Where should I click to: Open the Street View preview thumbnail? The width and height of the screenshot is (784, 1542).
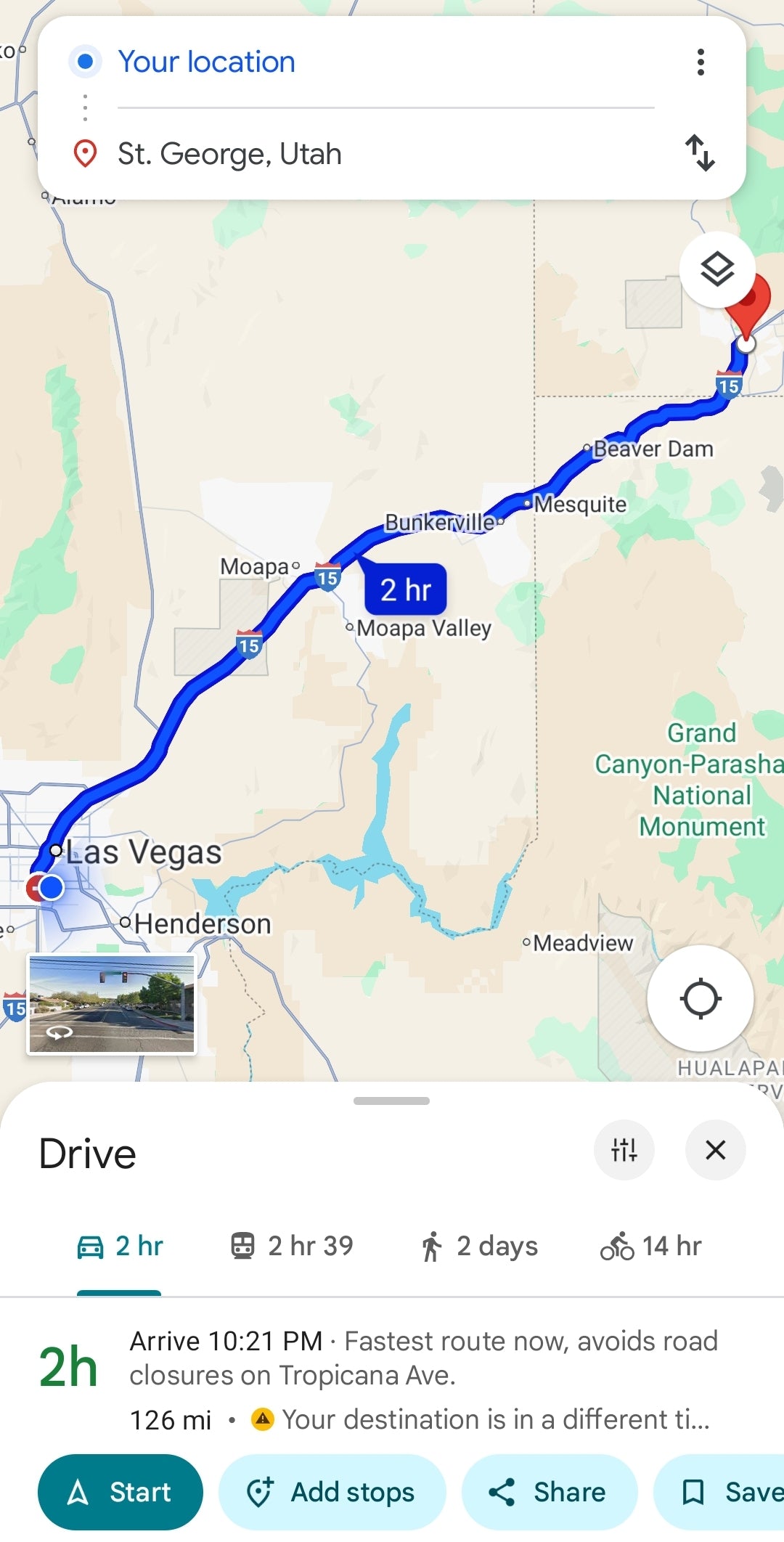(112, 1005)
